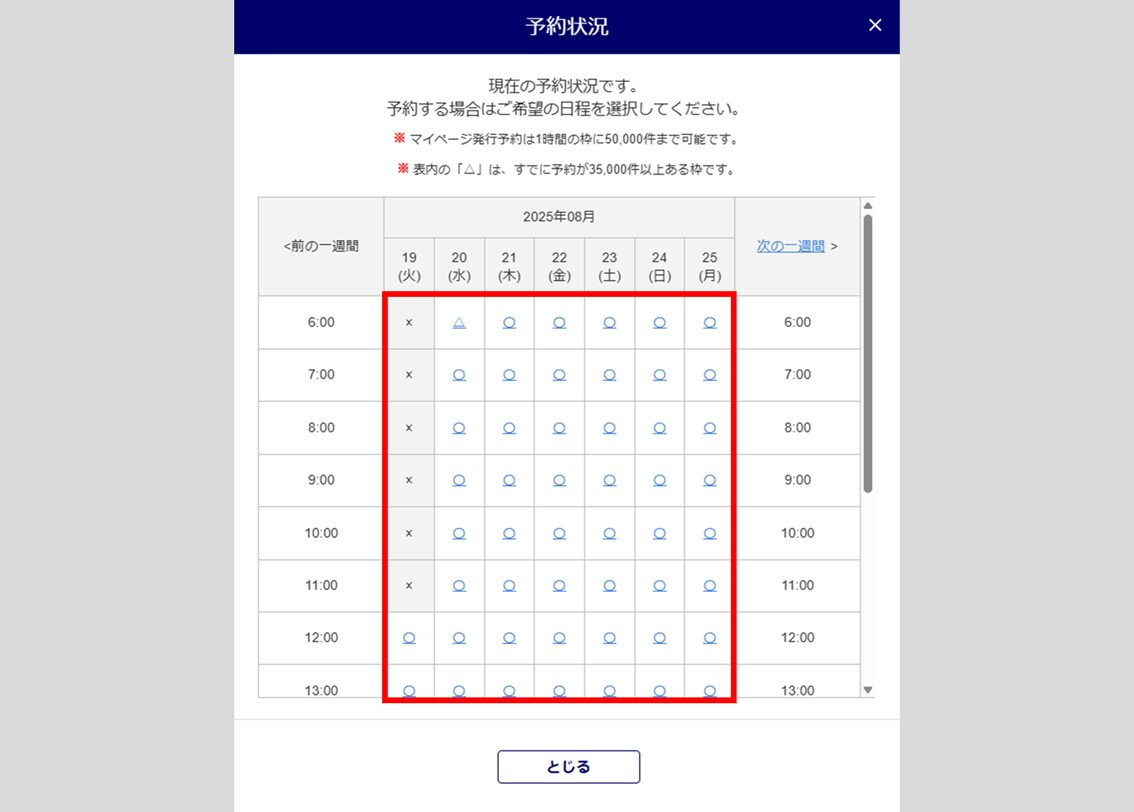Choose the 11:00 slot on 21 (木)

pyautogui.click(x=509, y=586)
